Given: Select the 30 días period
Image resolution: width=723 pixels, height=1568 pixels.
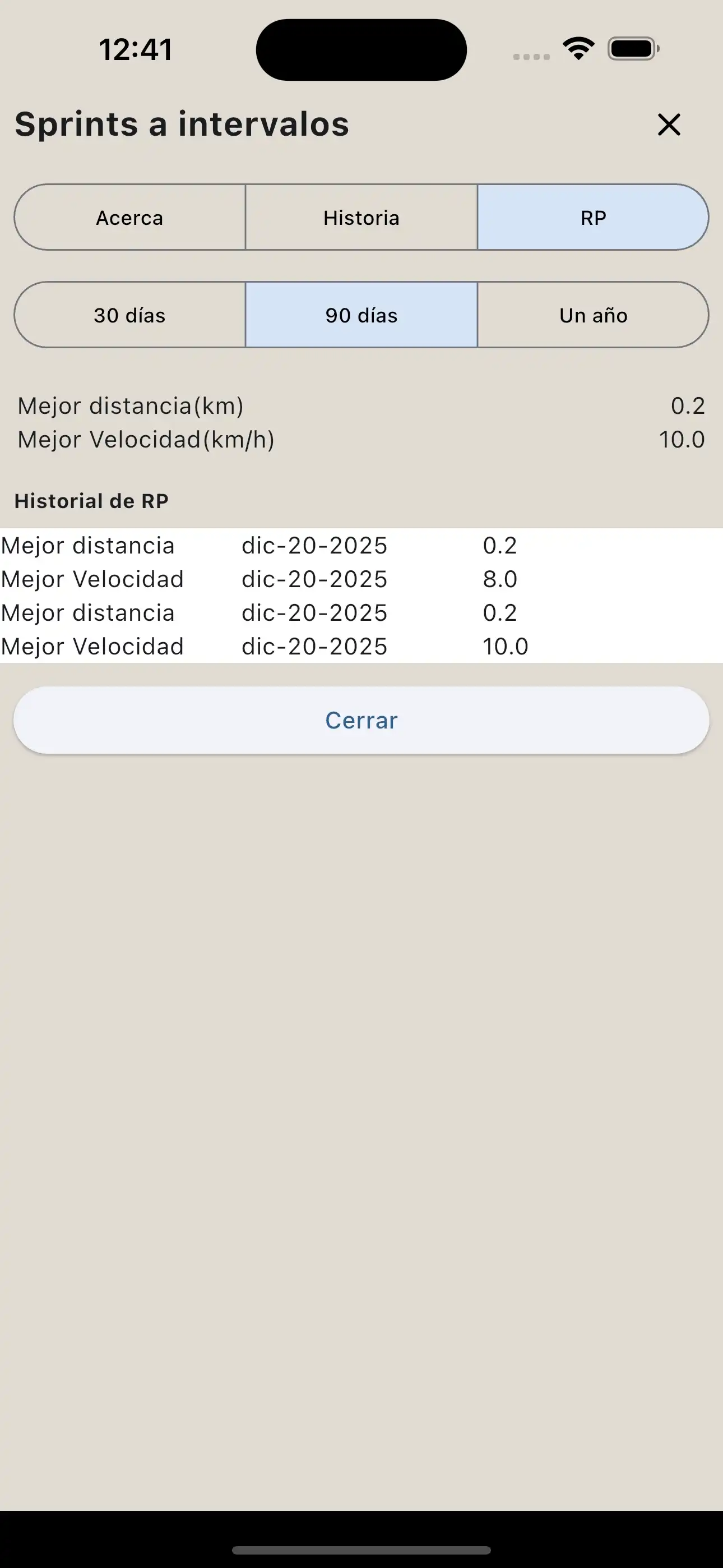Looking at the screenshot, I should point(128,315).
